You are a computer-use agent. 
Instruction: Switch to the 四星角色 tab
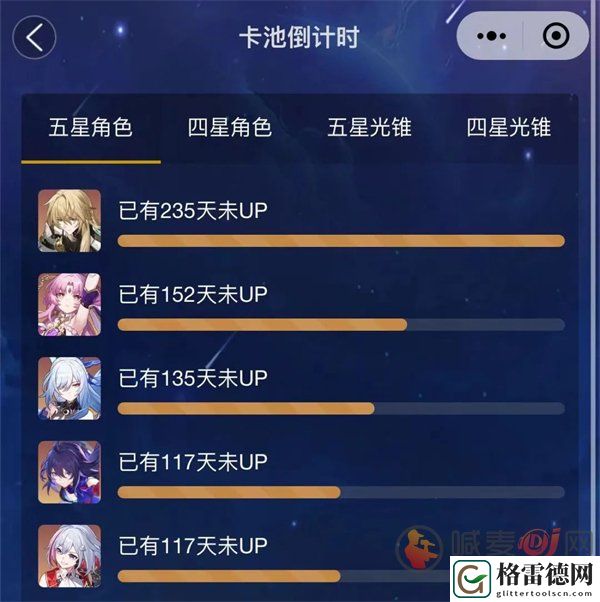click(230, 128)
